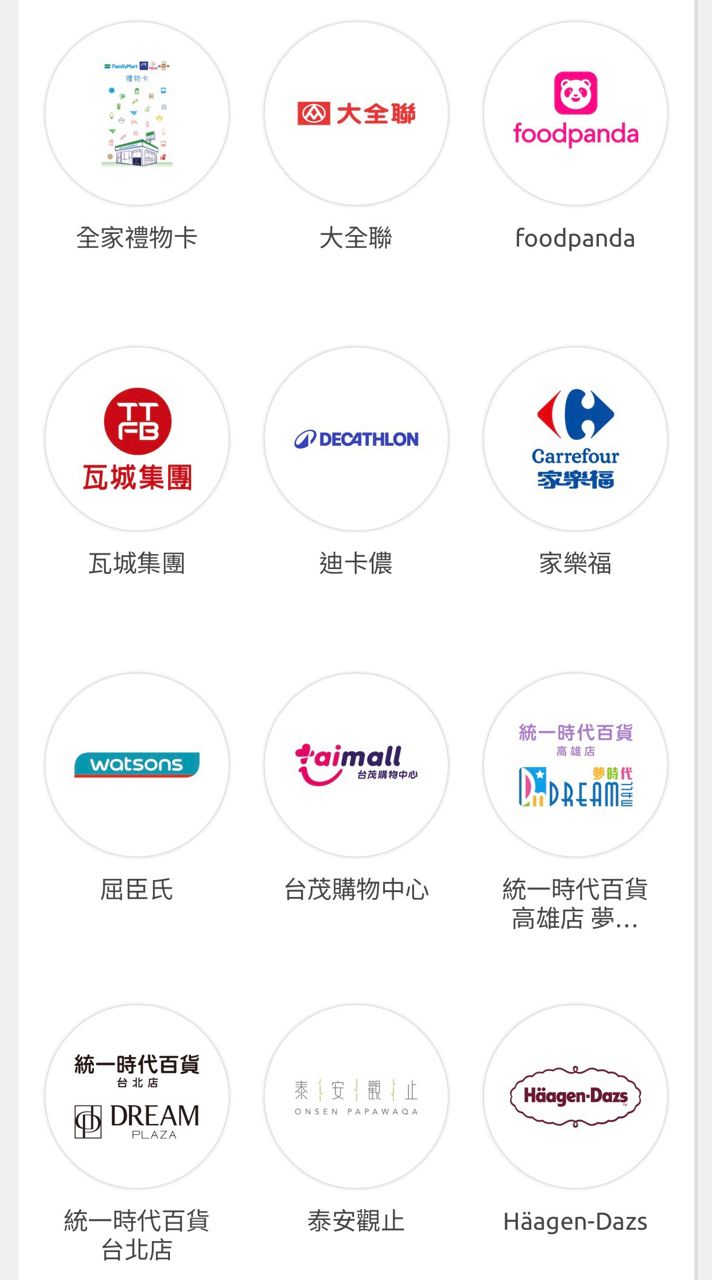Select 家樂福 Carrefour
This screenshot has height=1280, width=712.
pos(575,439)
